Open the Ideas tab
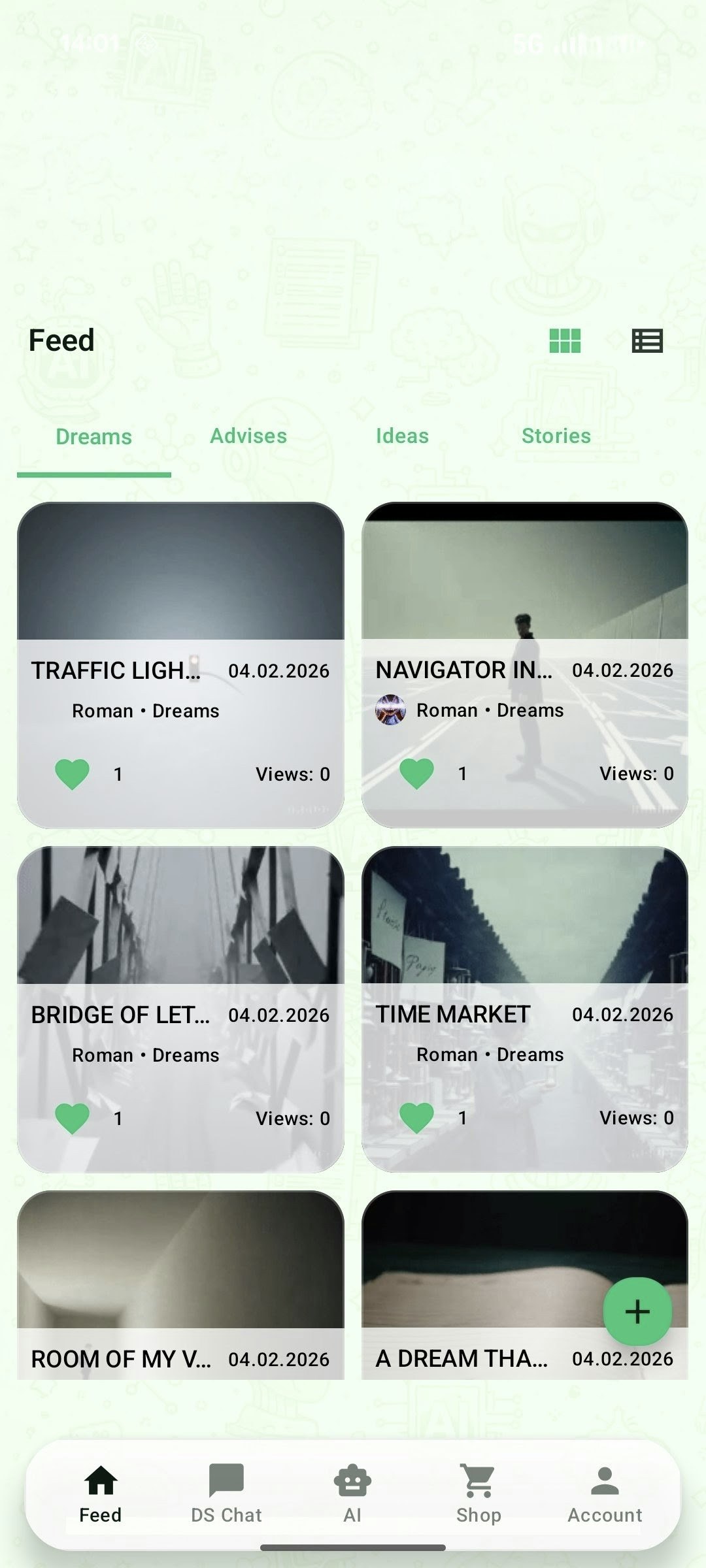Viewport: 706px width, 1568px height. click(403, 436)
